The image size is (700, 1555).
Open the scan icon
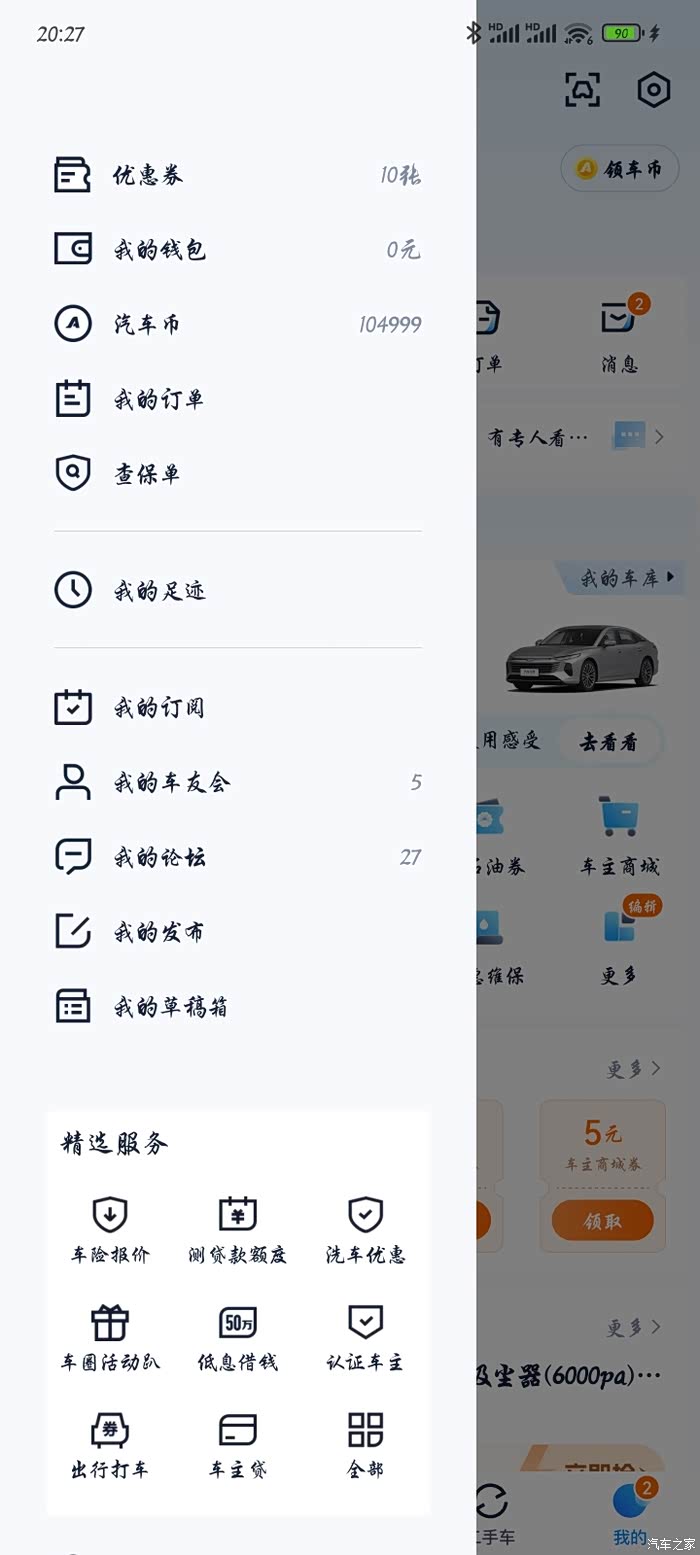(583, 90)
